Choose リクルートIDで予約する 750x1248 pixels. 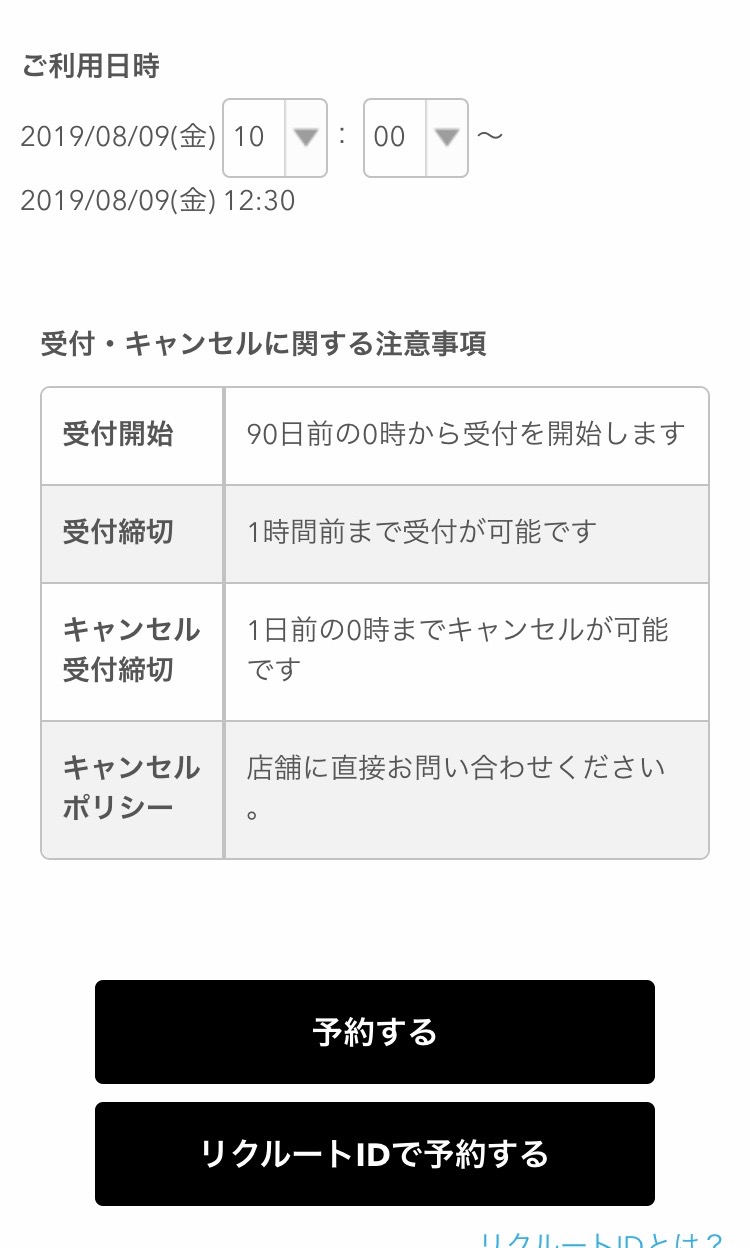[375, 1154]
